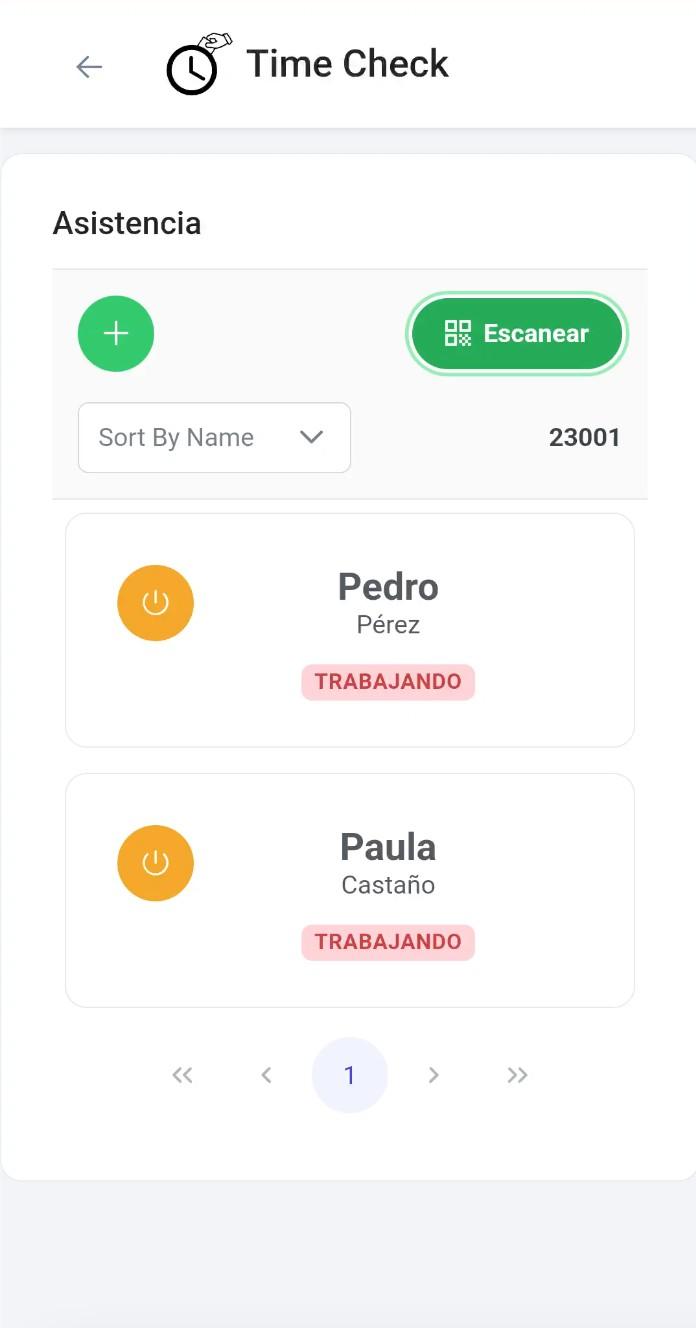Jump to the last page
The width and height of the screenshot is (696, 1328).
(517, 1075)
